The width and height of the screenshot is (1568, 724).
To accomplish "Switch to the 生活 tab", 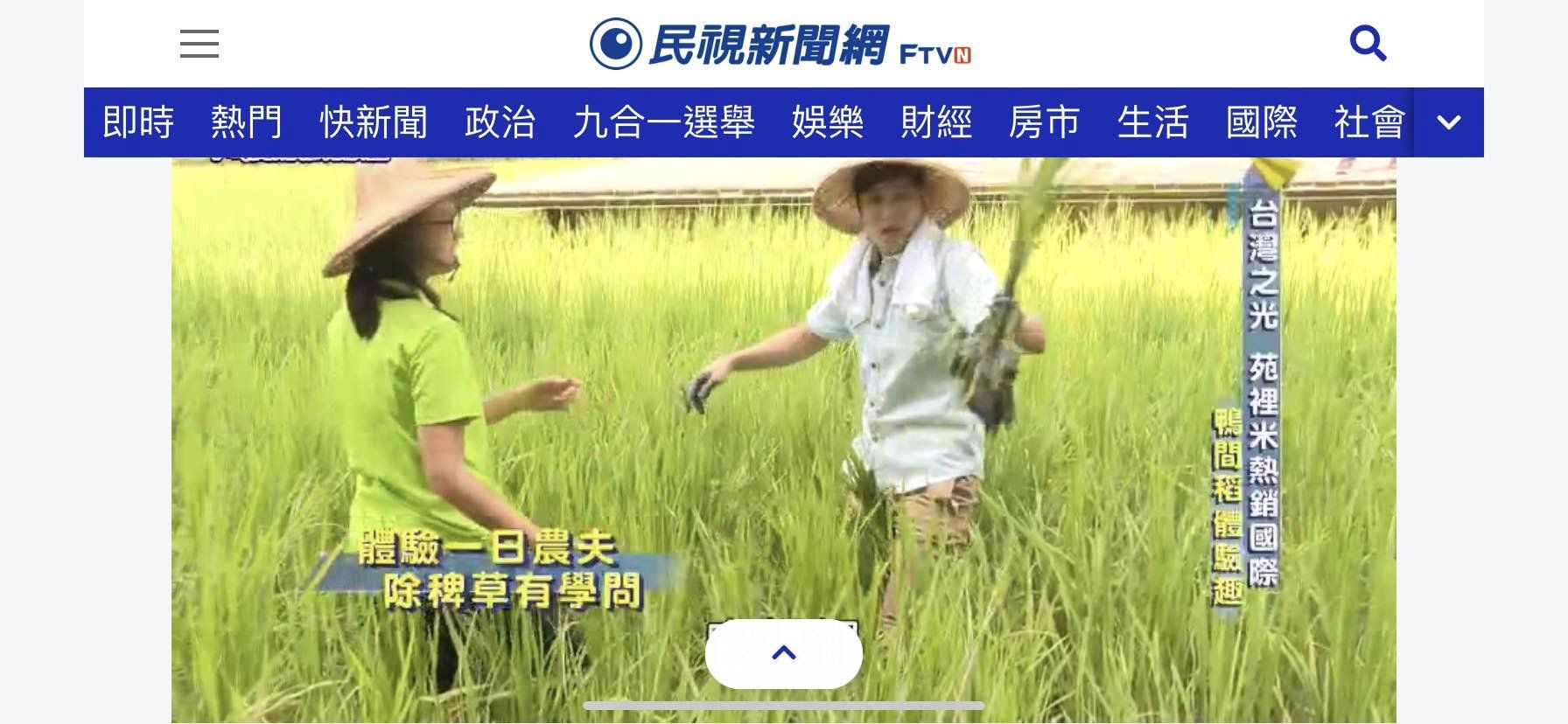I will tap(1153, 122).
